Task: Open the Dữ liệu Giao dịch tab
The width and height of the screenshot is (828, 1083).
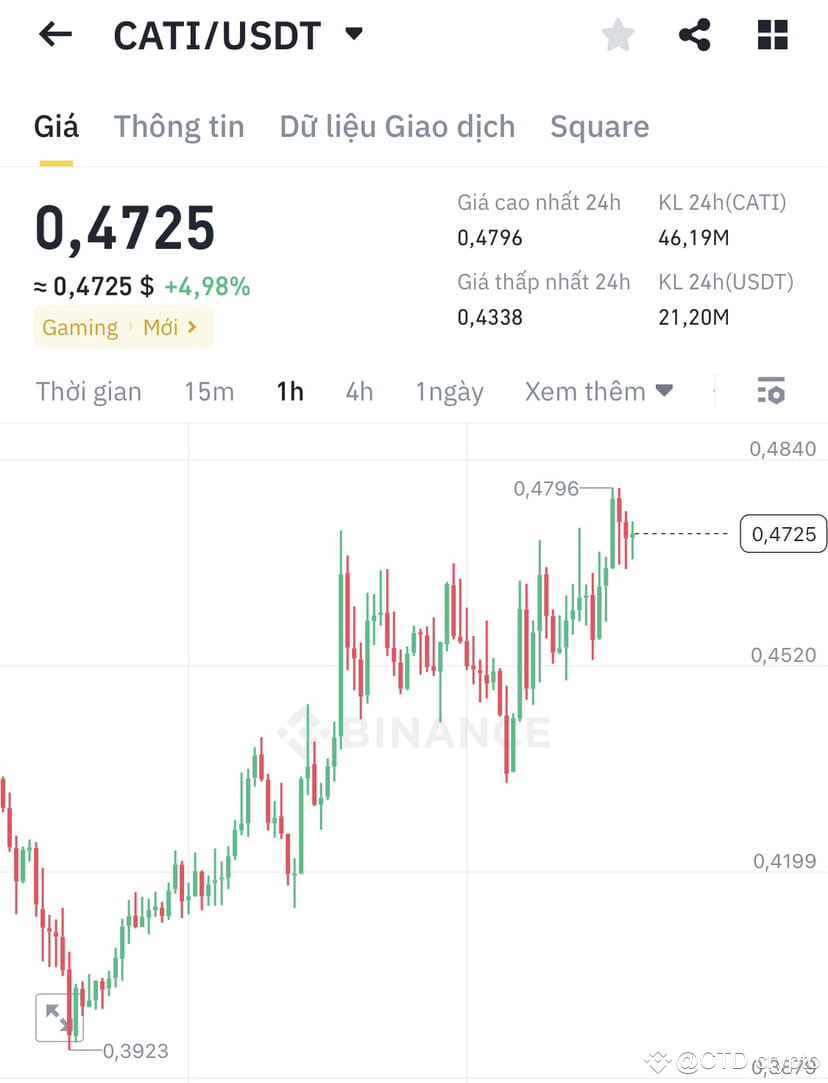Action: (x=397, y=126)
